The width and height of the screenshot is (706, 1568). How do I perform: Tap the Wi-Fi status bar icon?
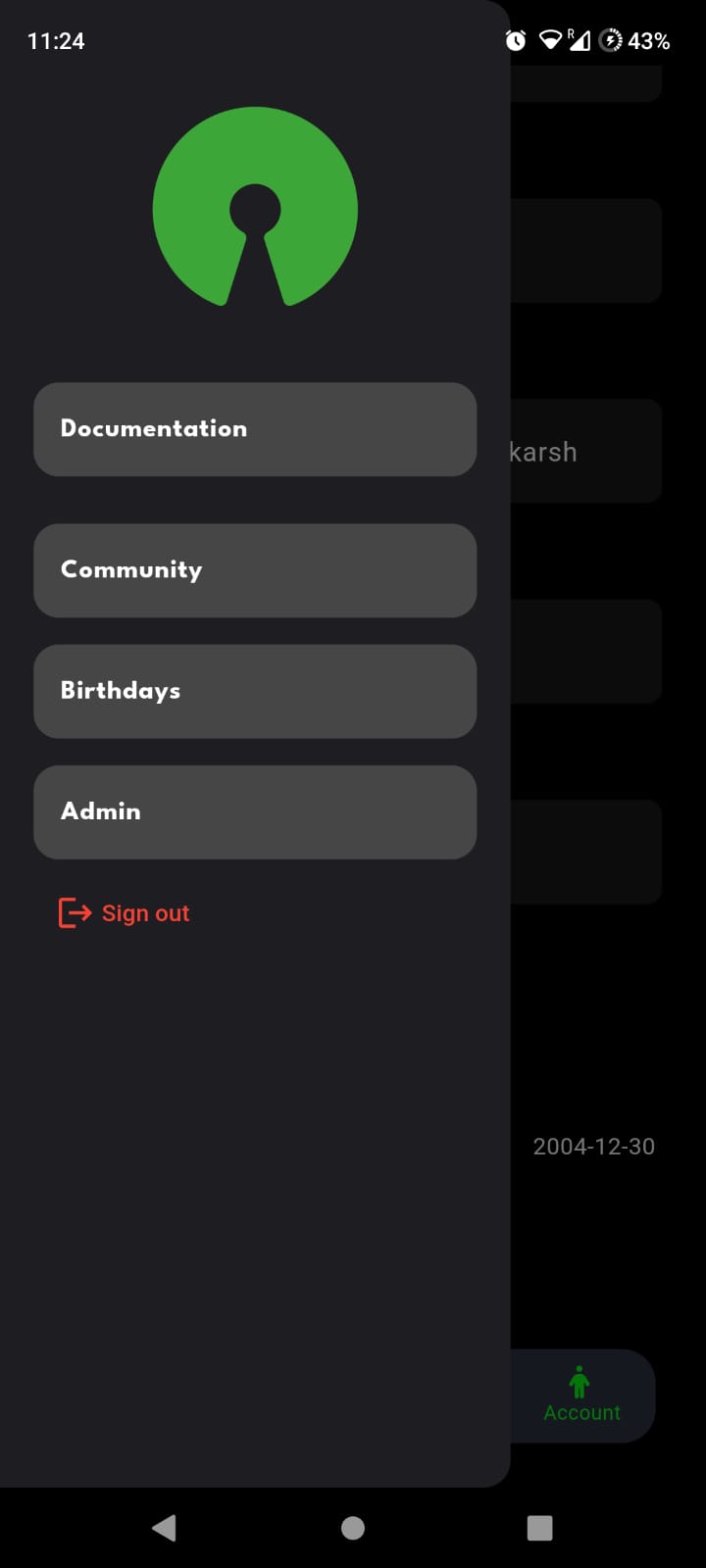click(550, 41)
